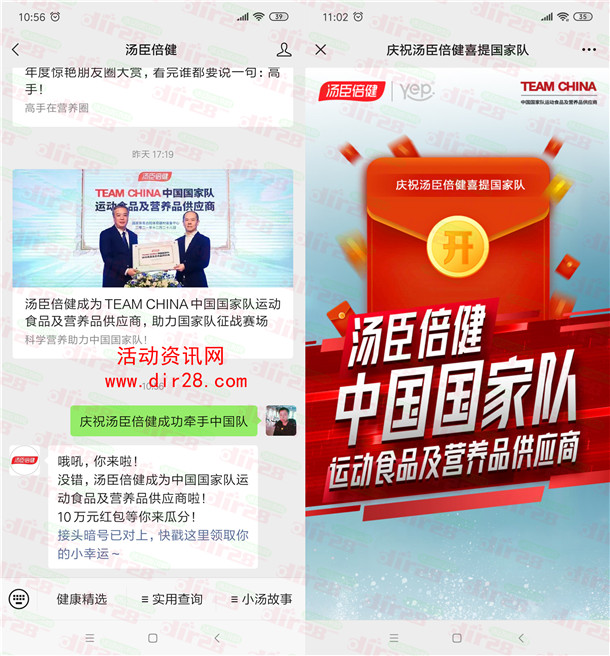Open the 高手在营养圈 article card

[152, 96]
